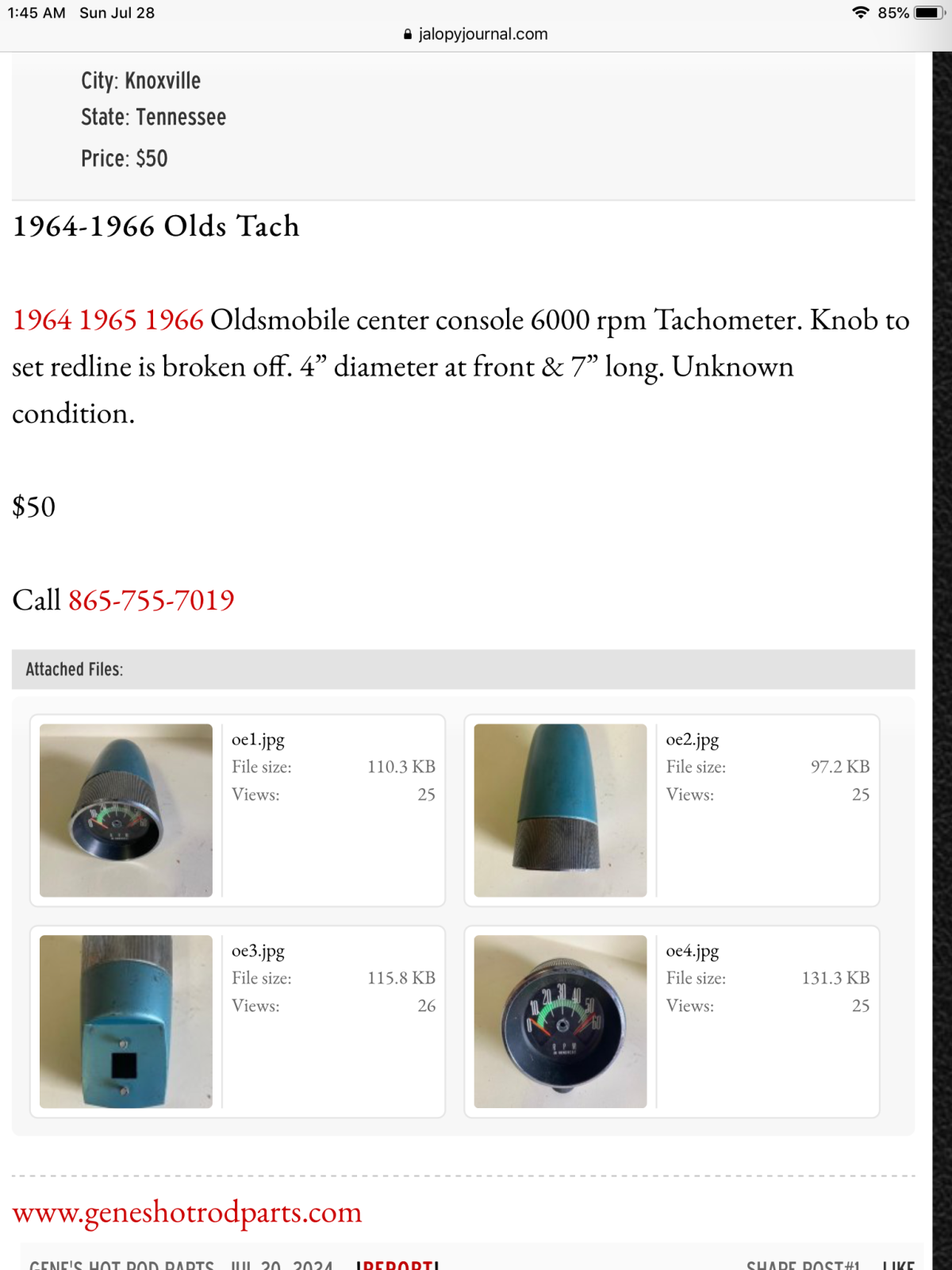Report this post

click(x=397, y=1264)
